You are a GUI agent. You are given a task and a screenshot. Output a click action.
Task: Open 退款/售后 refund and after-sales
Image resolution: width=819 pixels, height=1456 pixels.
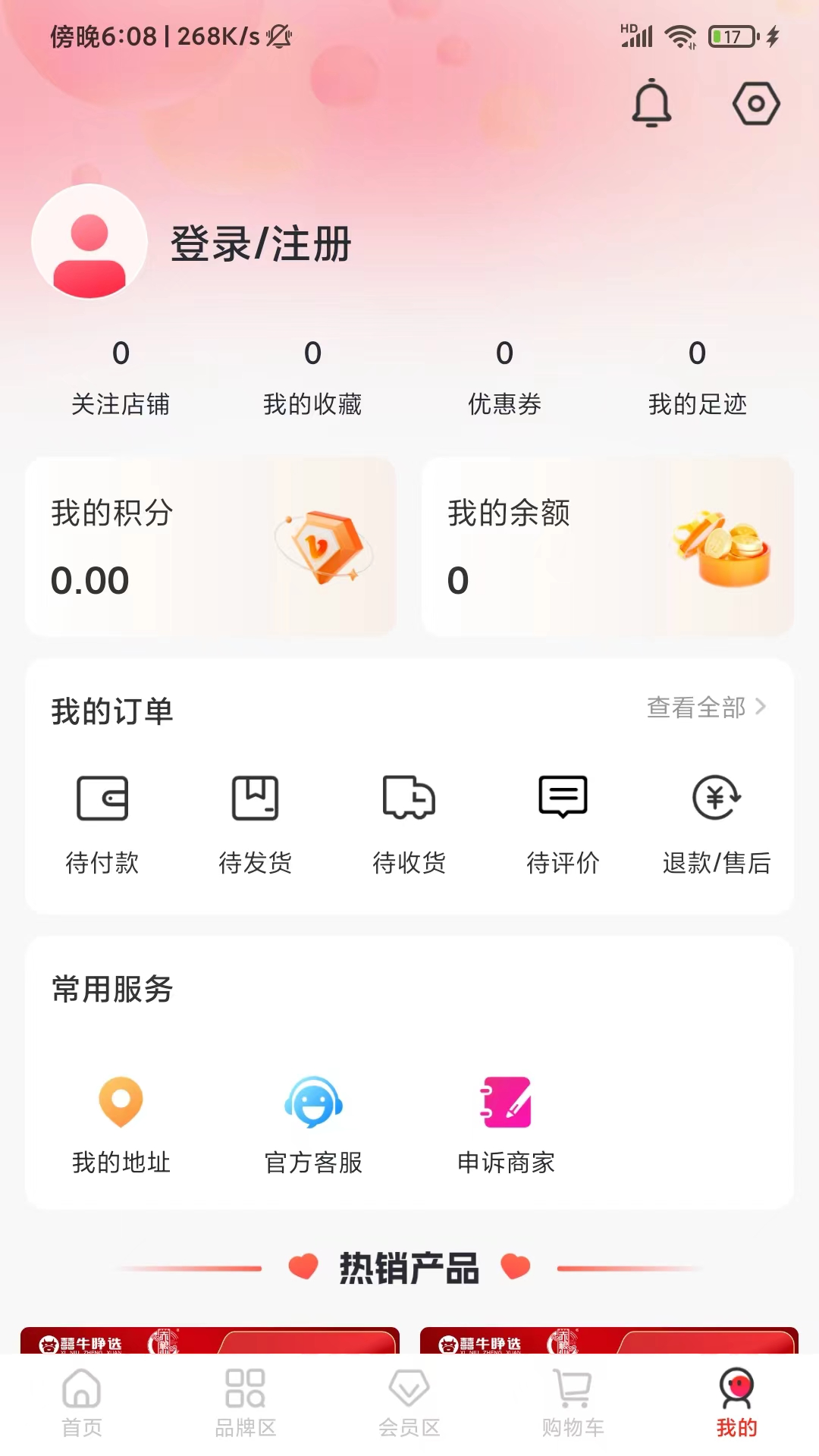tap(717, 823)
